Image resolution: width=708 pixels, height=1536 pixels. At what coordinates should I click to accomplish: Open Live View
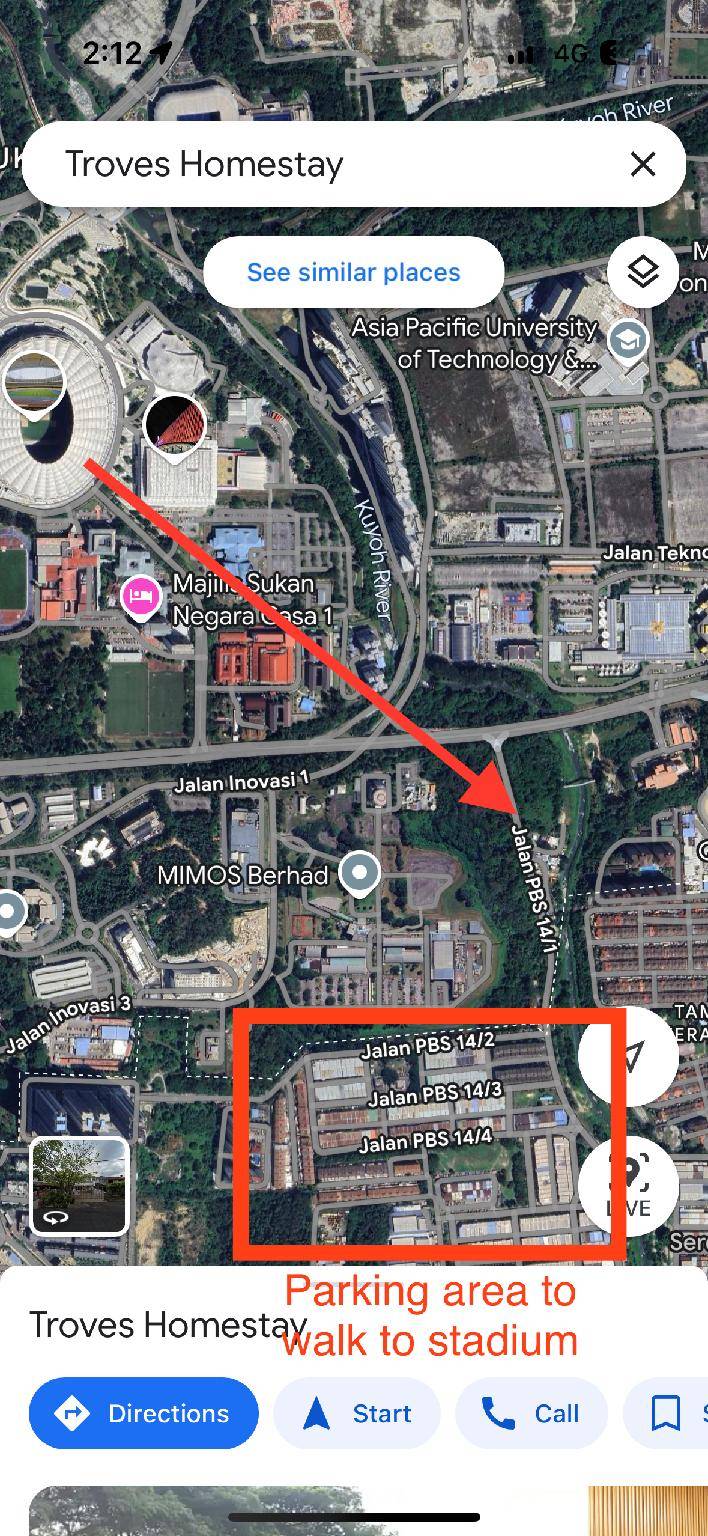(x=630, y=1185)
